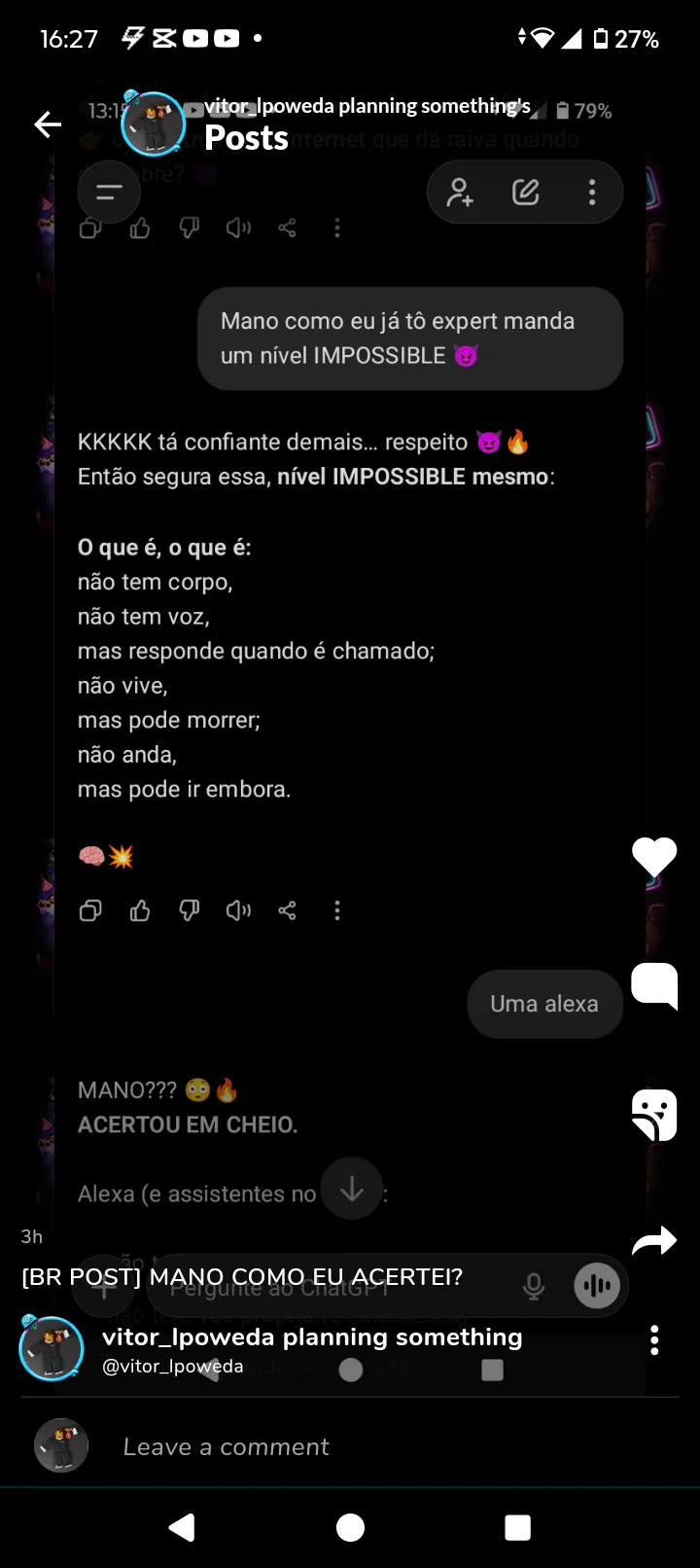The image size is (700, 1568).
Task: Open the recent apps view
Action: pyautogui.click(x=518, y=1527)
